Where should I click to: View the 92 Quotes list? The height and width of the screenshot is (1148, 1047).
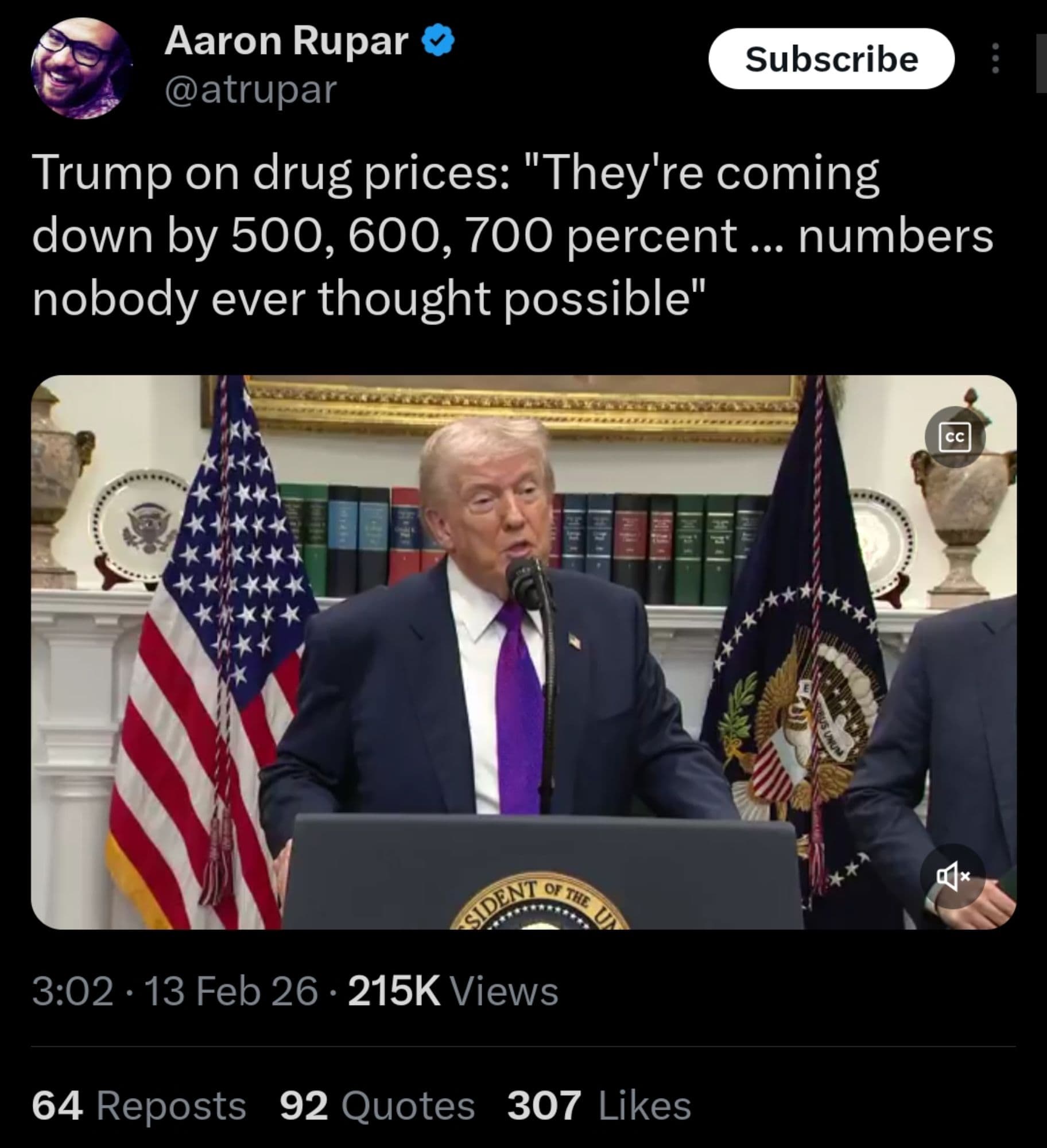pos(377,1106)
